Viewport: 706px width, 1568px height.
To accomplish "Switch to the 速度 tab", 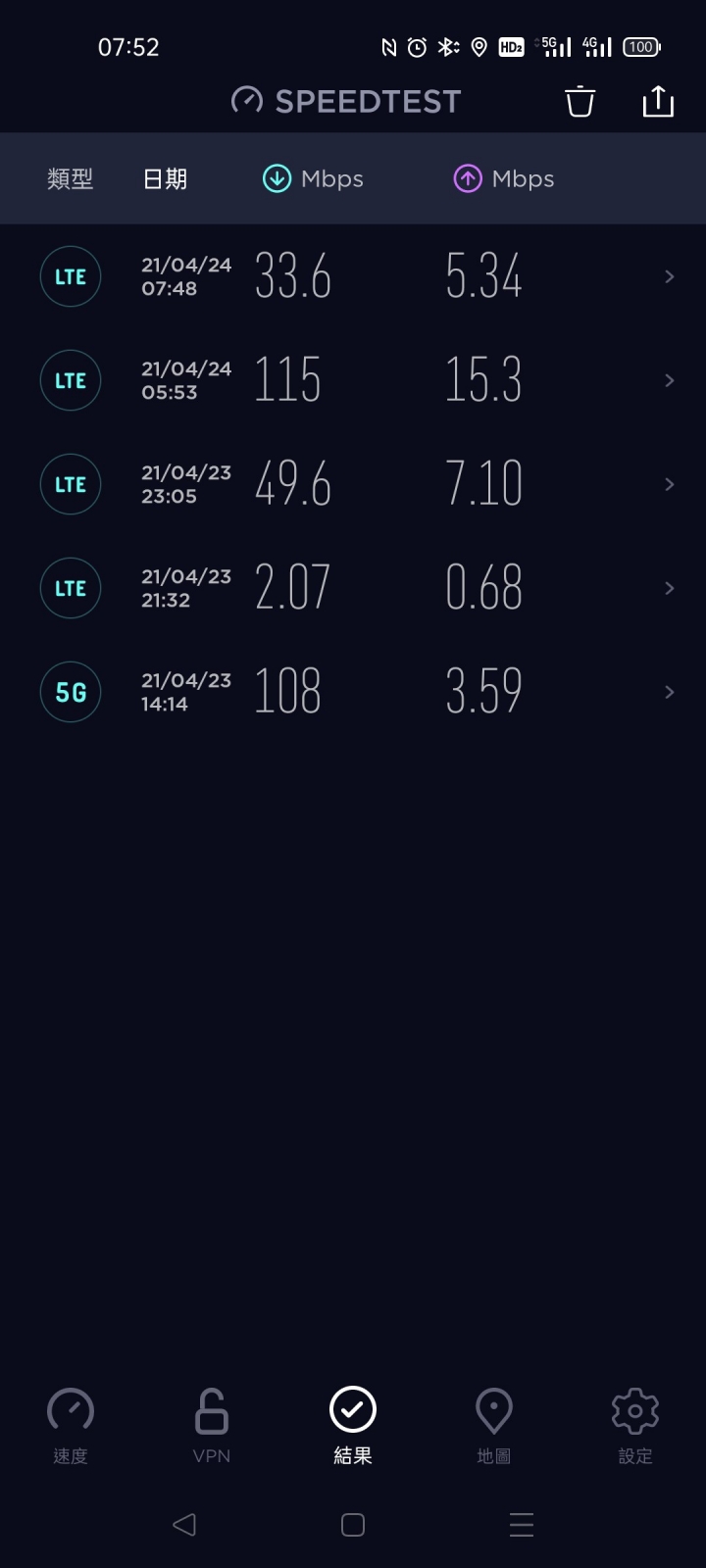I will (71, 1426).
